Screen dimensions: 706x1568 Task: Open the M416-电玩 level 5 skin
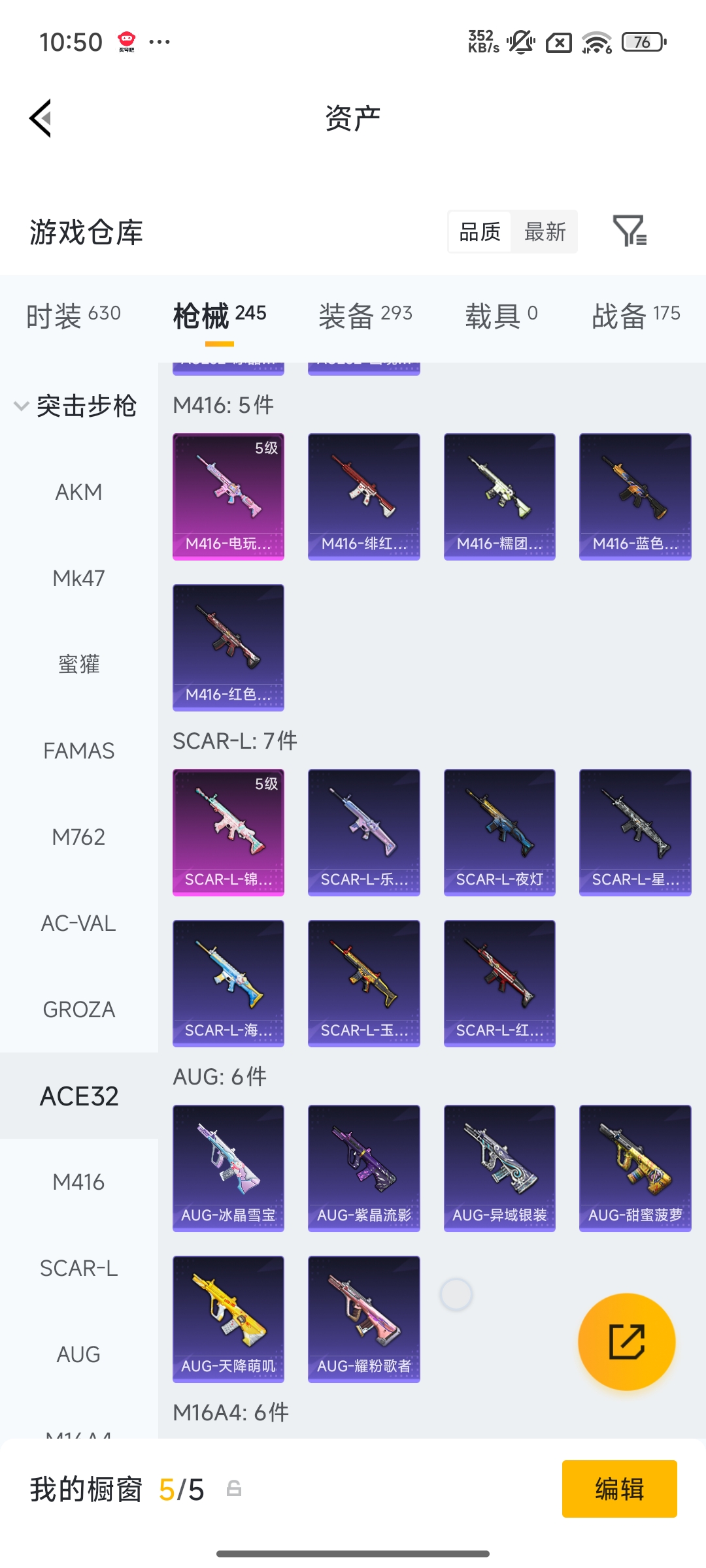point(228,497)
